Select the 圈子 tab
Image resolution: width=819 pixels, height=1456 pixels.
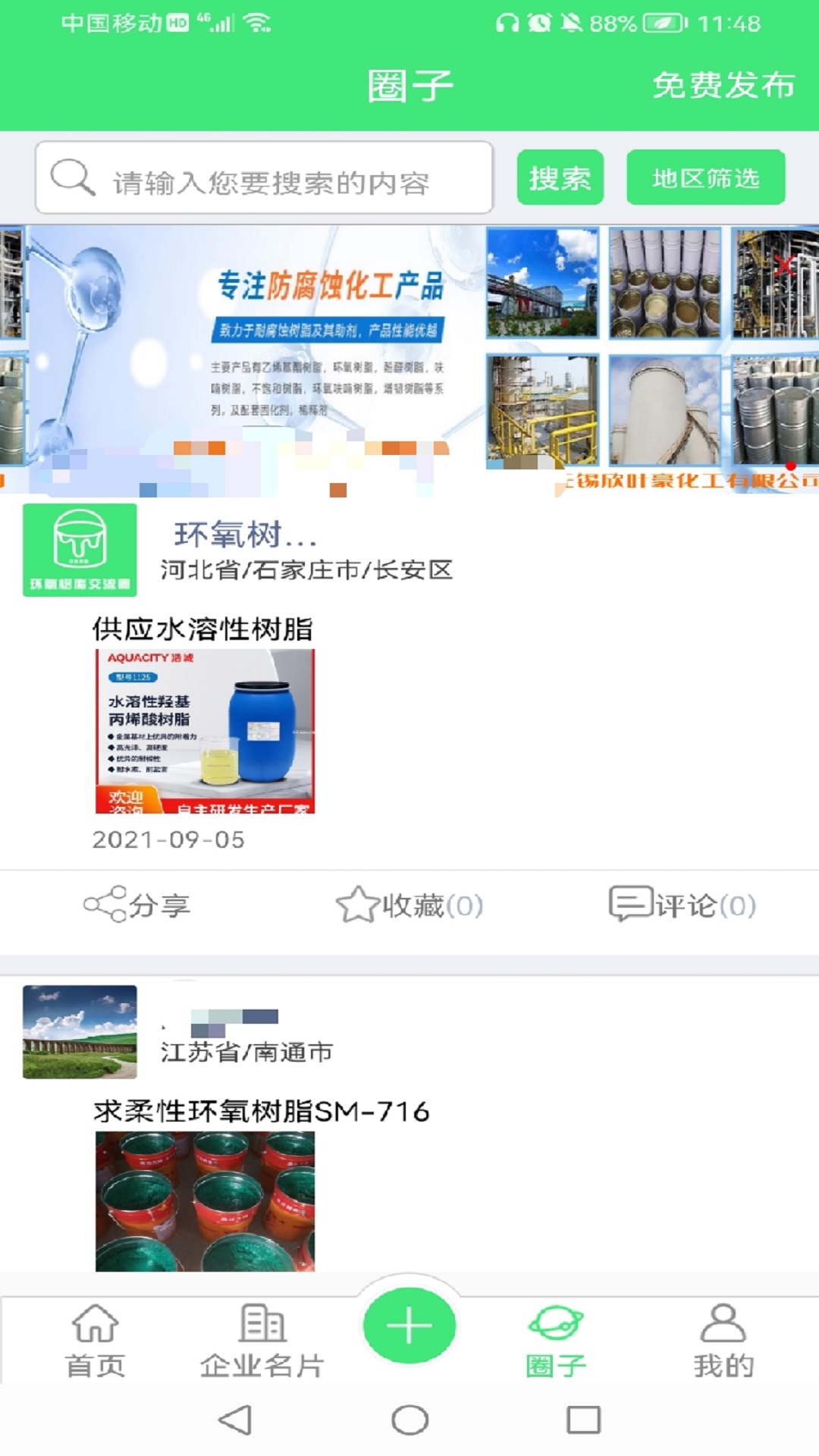(x=556, y=1341)
